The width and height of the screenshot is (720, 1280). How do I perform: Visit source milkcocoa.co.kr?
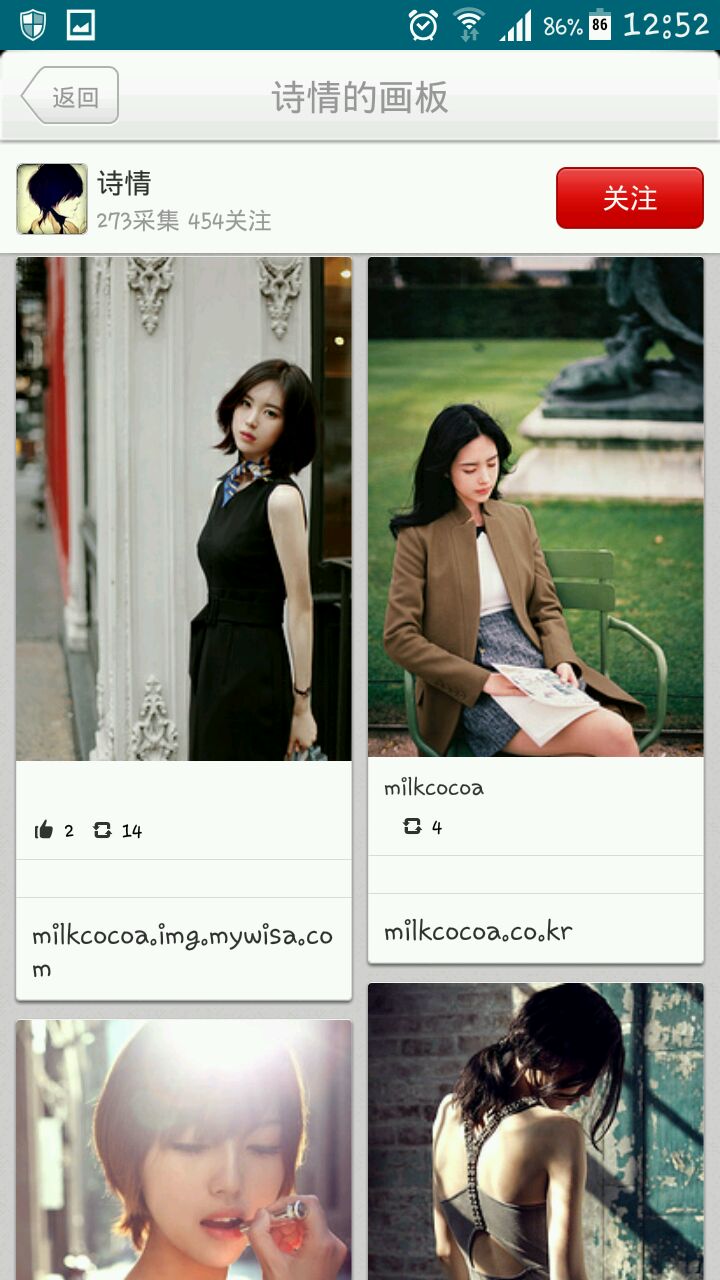tap(478, 931)
